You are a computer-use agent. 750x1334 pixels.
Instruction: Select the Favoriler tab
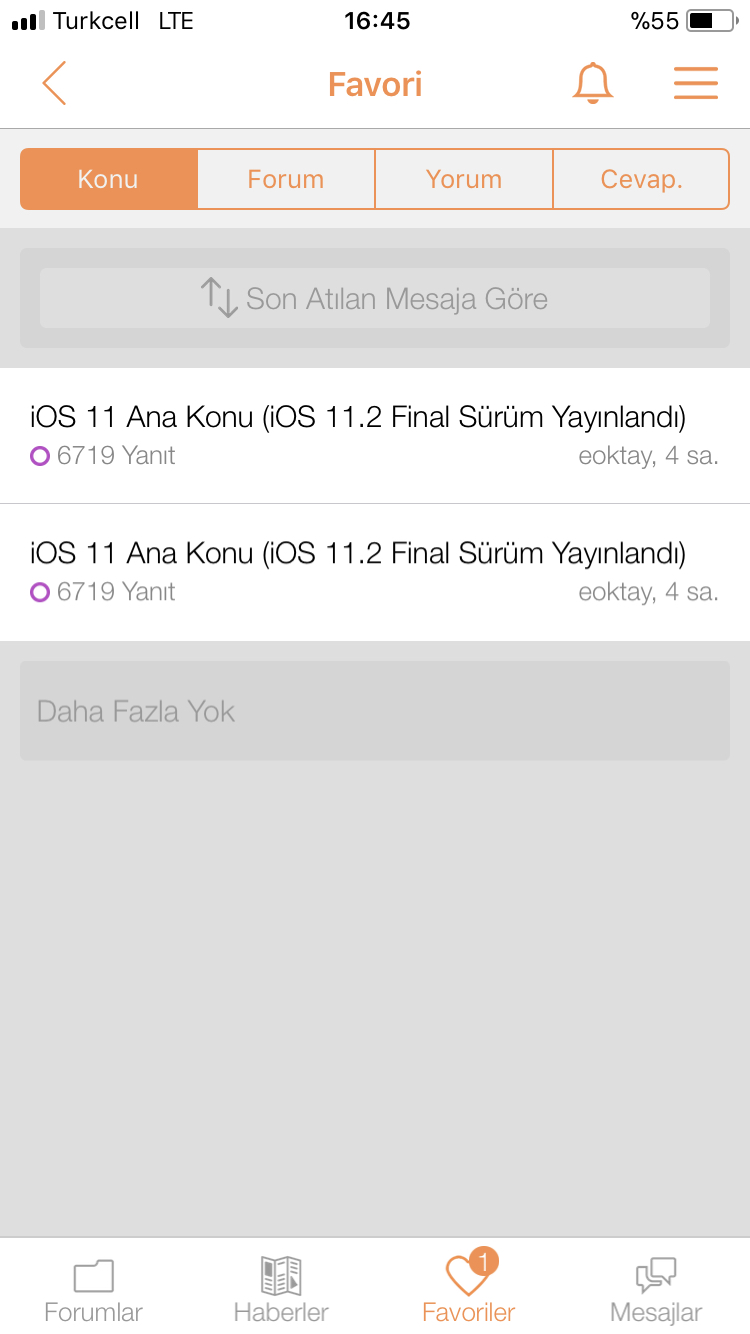(469, 1289)
